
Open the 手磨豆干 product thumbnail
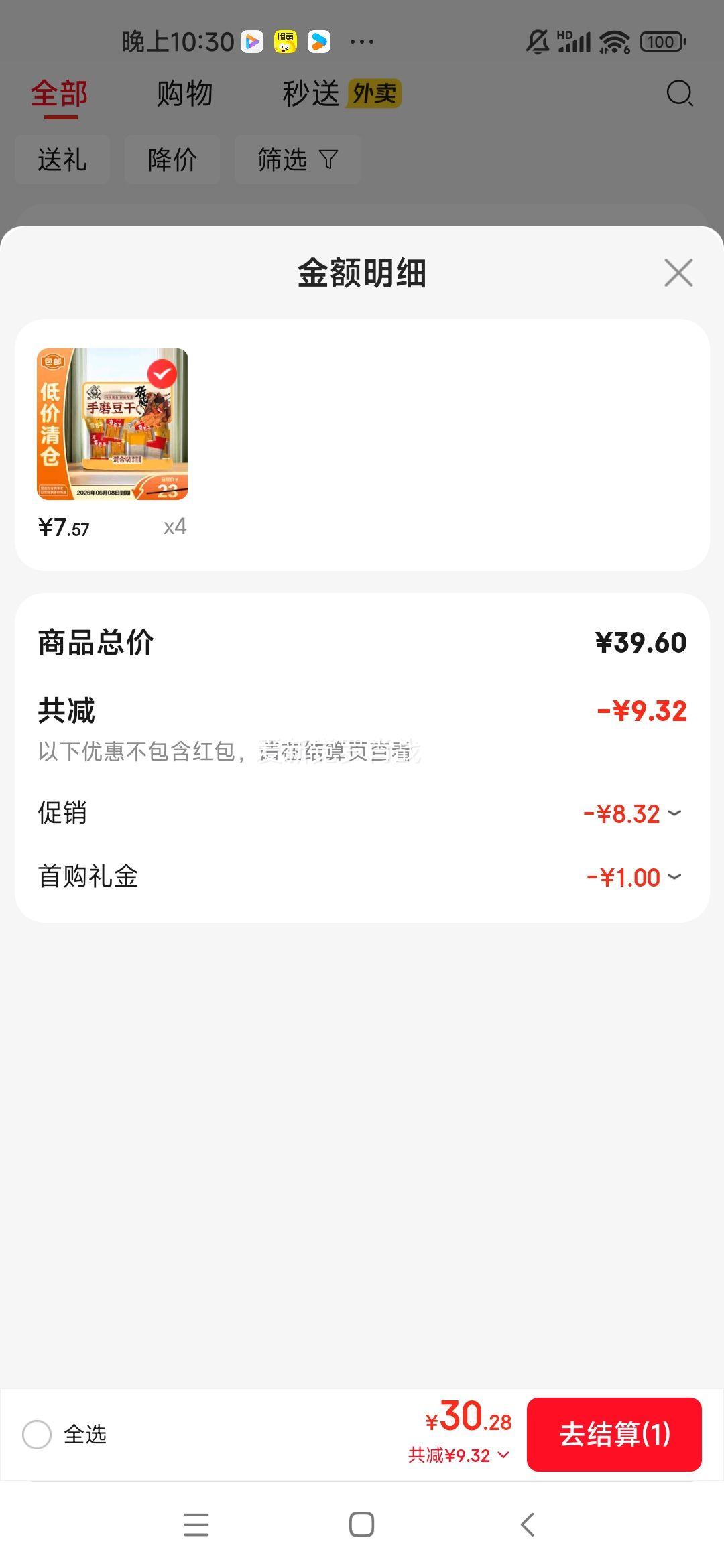pos(112,423)
